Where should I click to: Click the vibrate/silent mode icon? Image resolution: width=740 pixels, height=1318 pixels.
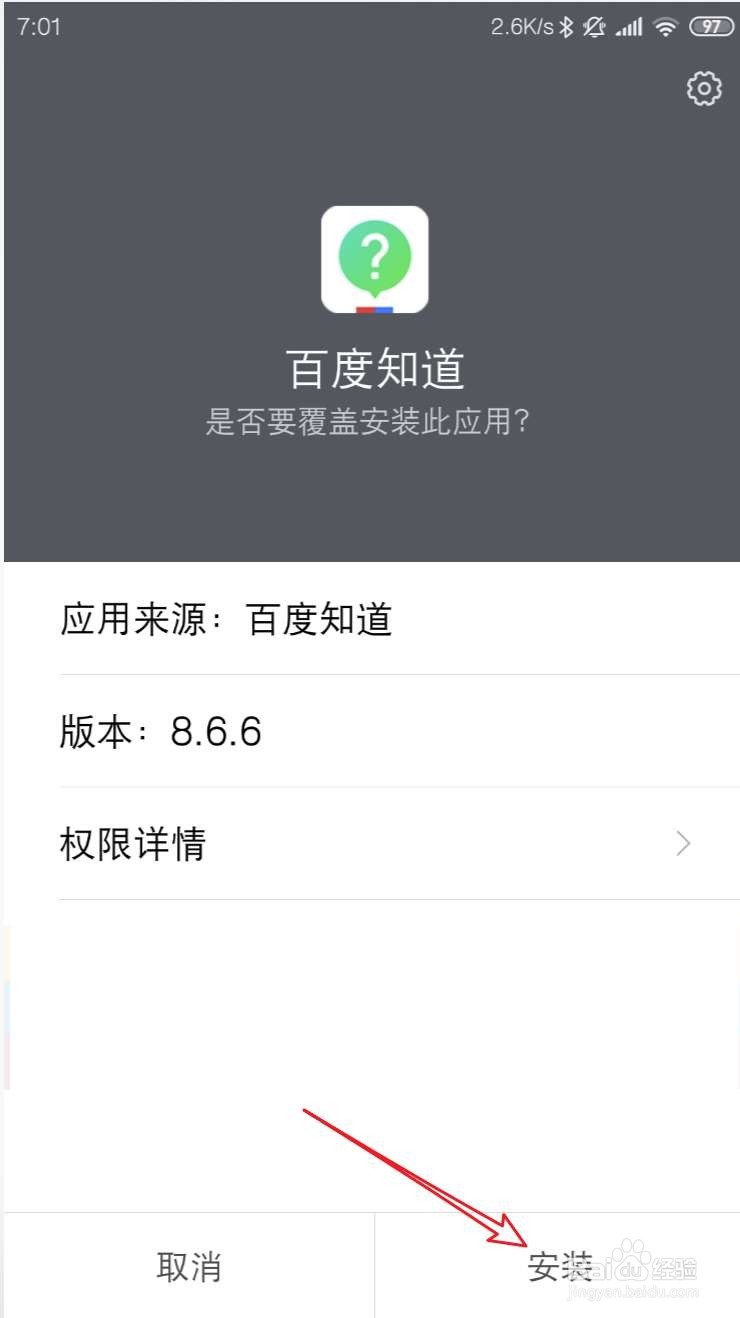click(x=593, y=27)
